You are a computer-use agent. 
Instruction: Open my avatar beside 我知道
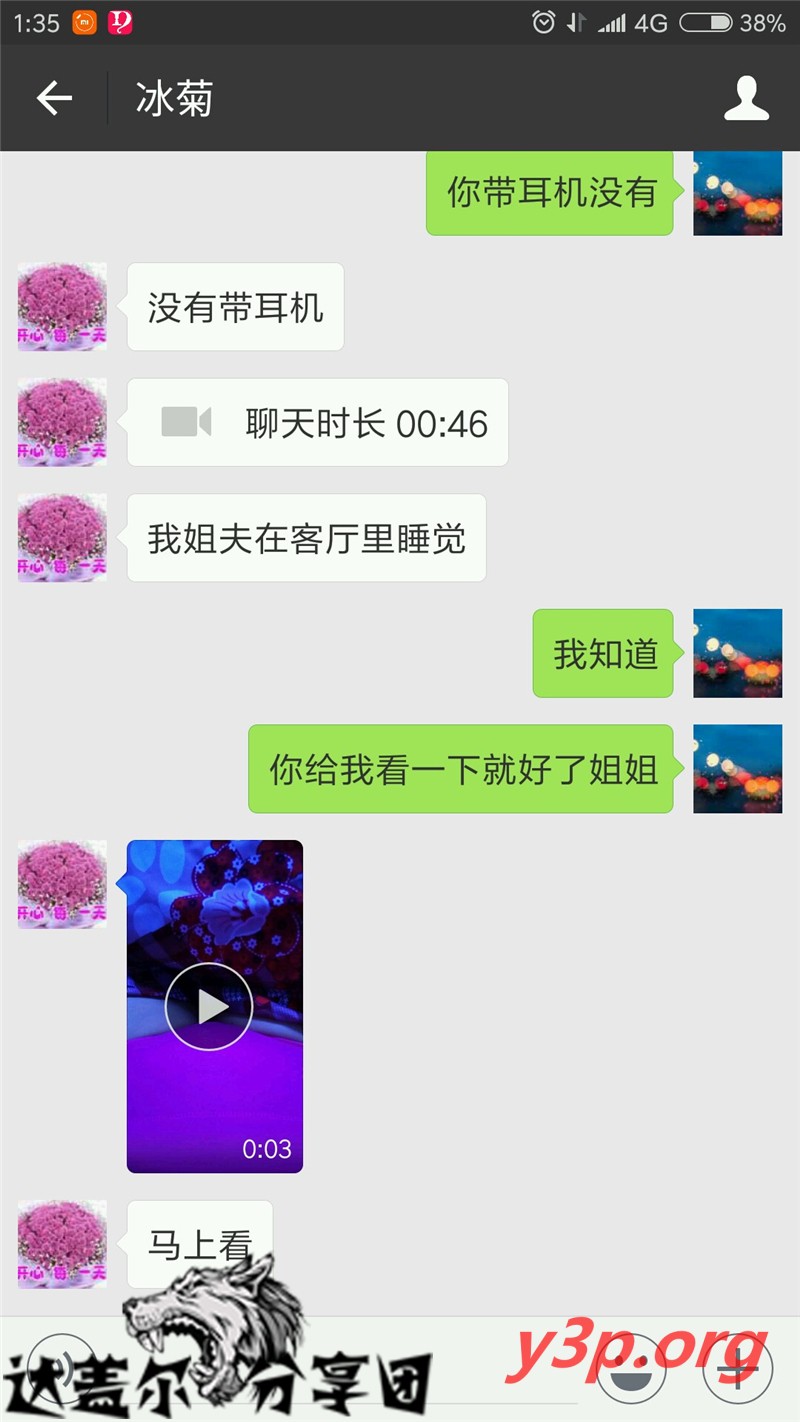pyautogui.click(x=737, y=653)
